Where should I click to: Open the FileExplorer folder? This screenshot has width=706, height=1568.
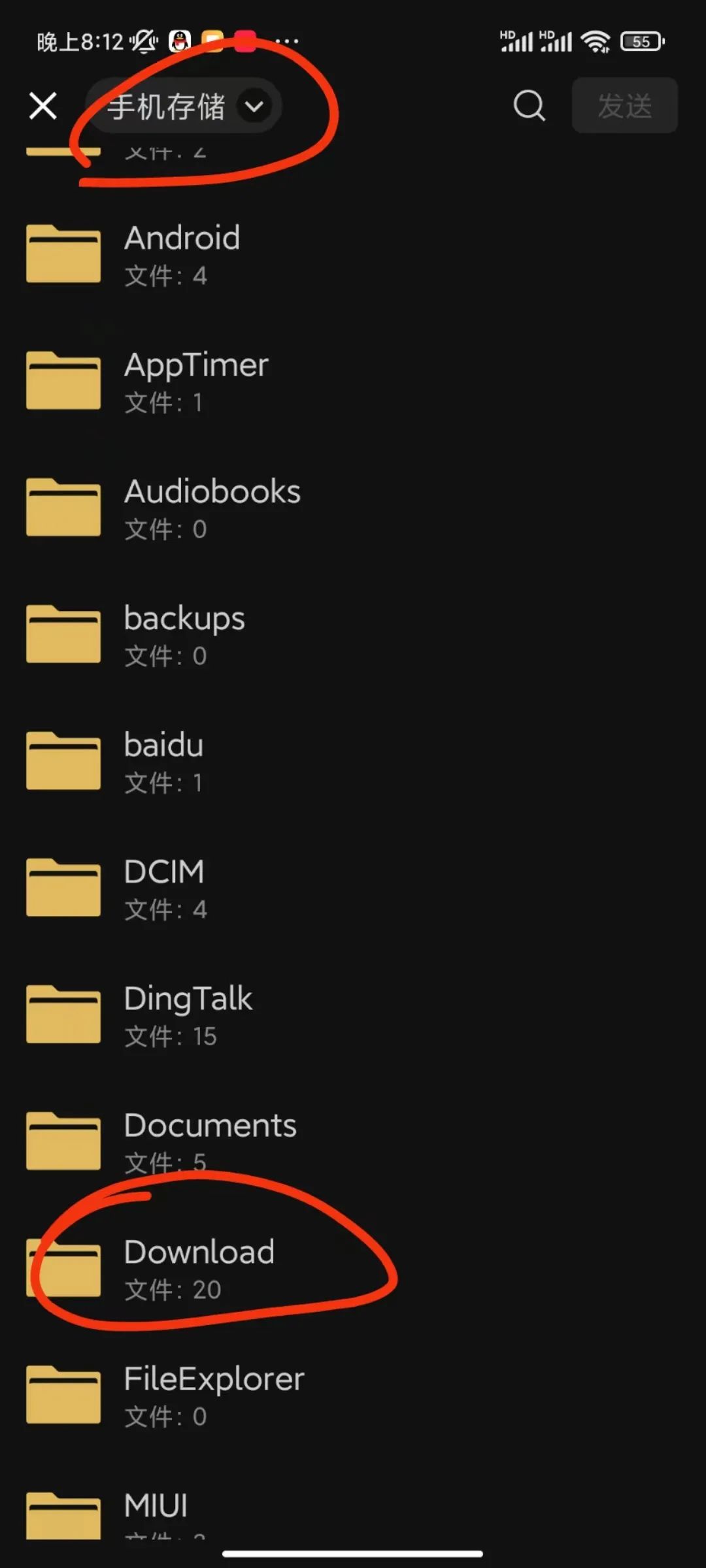(x=213, y=1396)
